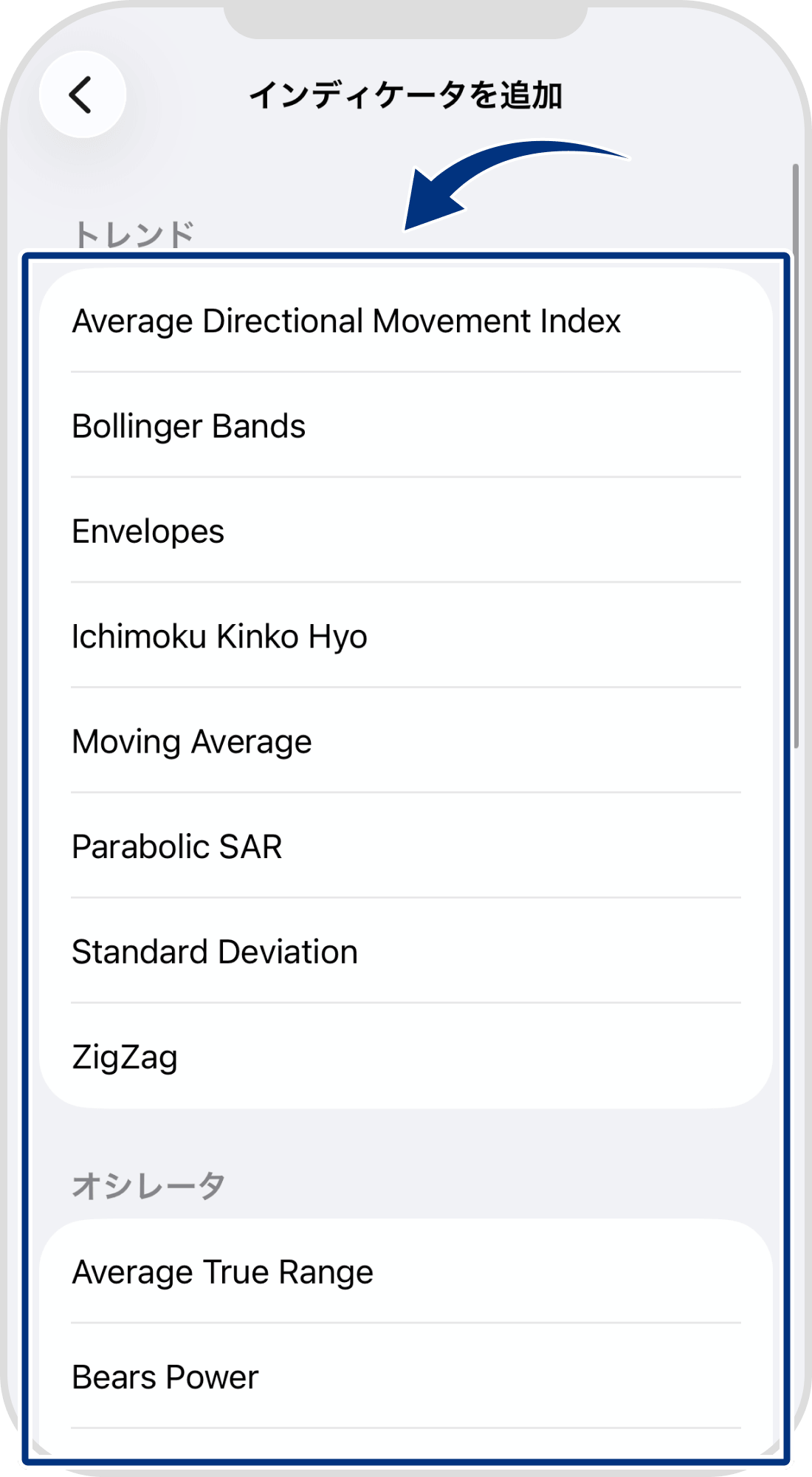
Task: Pick the Standard Deviation indicator
Action: pyautogui.click(x=406, y=951)
